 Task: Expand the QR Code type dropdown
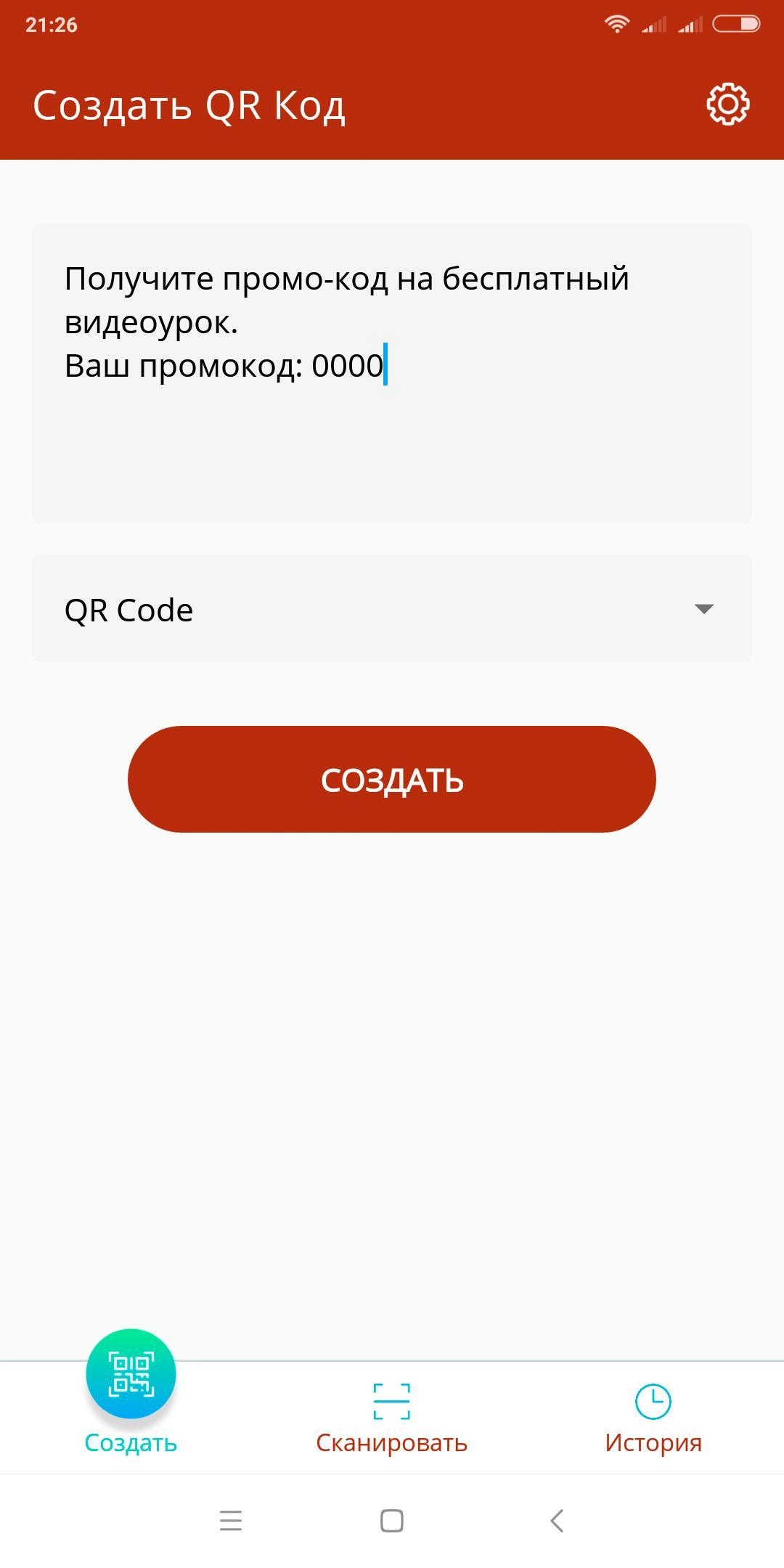(392, 609)
